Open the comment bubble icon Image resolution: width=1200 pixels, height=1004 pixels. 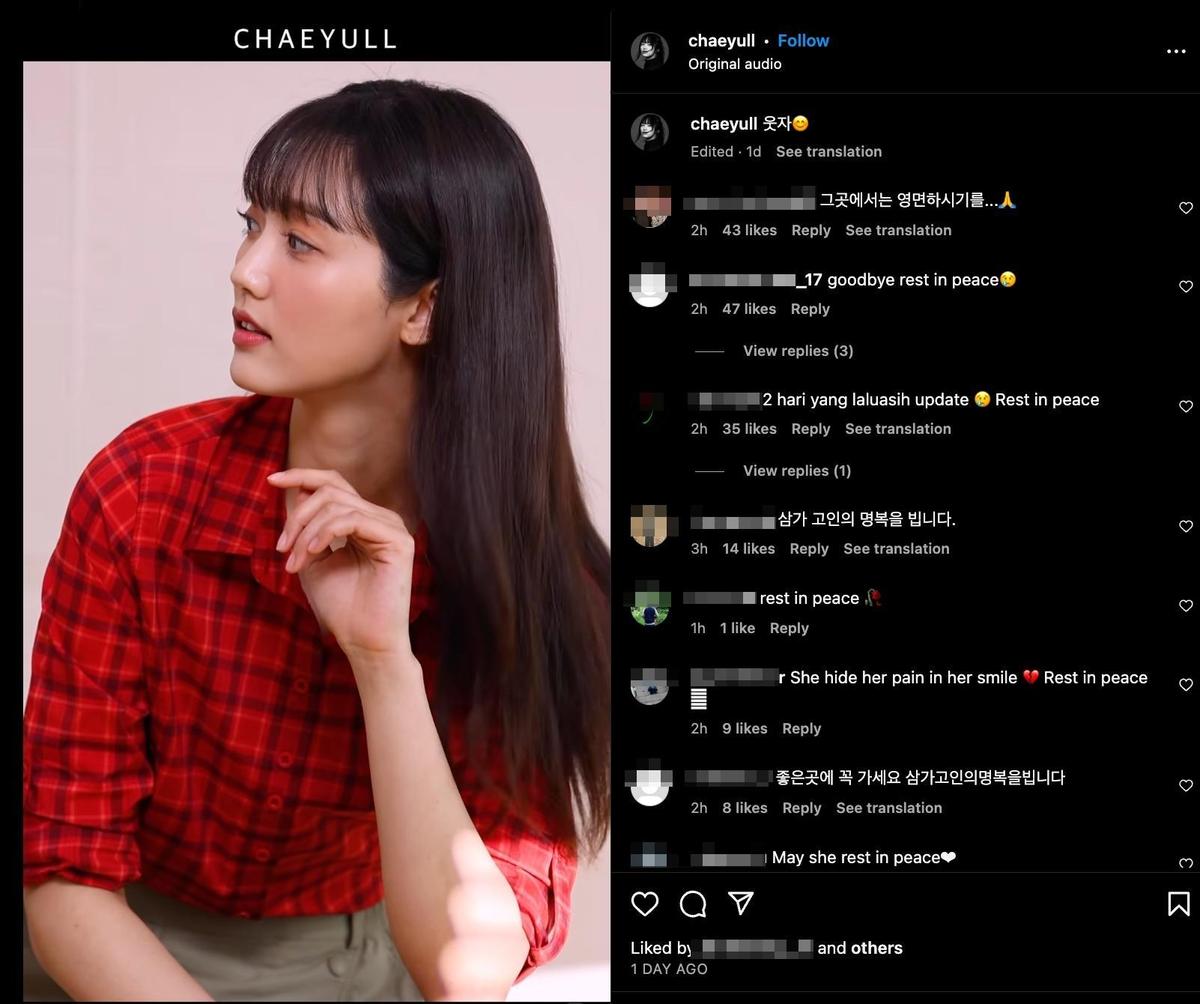click(693, 904)
